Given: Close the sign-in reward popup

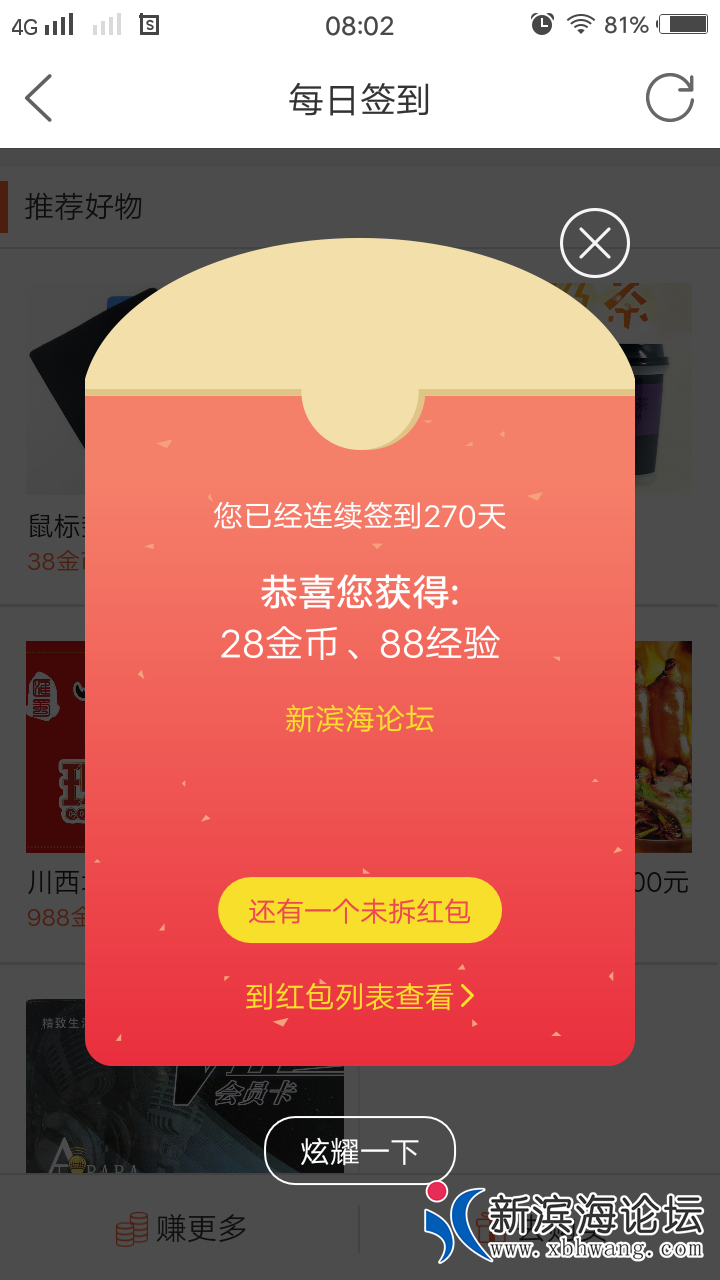Looking at the screenshot, I should click(594, 243).
